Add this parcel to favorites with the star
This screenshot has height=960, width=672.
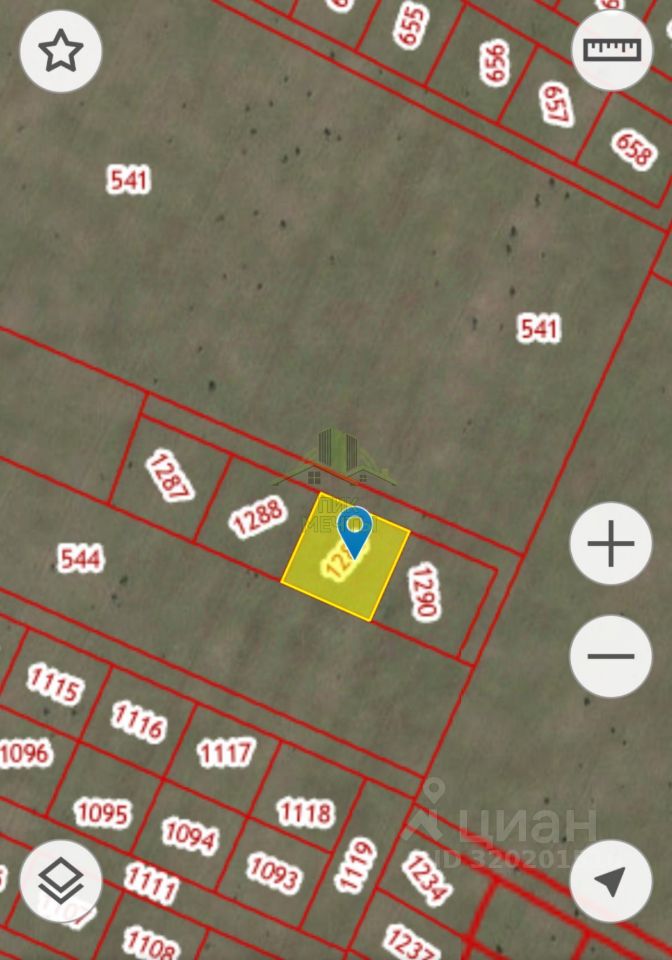point(61,51)
